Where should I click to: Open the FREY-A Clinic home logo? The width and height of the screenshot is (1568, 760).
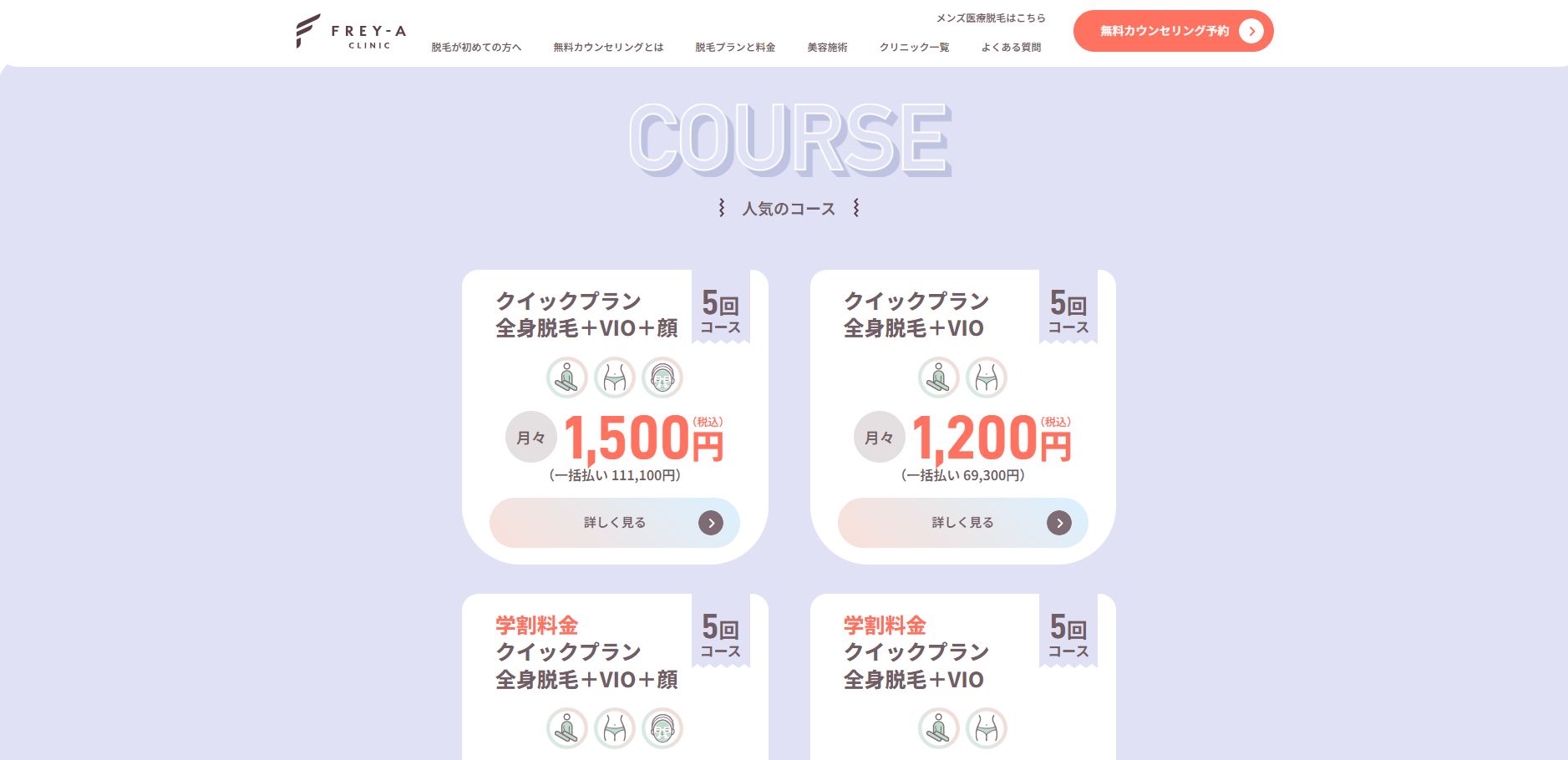click(x=351, y=32)
